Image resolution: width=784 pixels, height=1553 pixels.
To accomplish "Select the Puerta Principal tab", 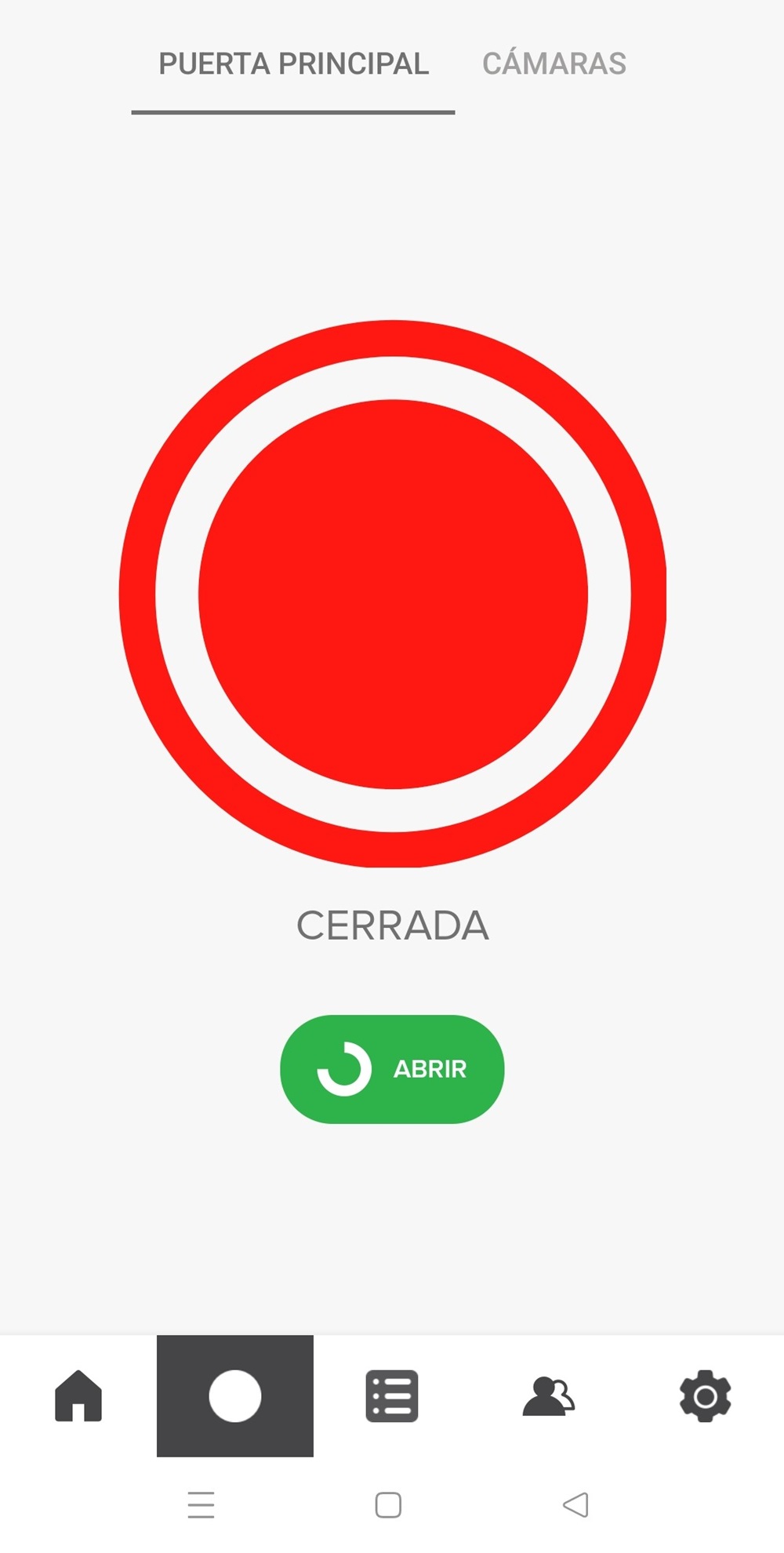I will pos(293,64).
